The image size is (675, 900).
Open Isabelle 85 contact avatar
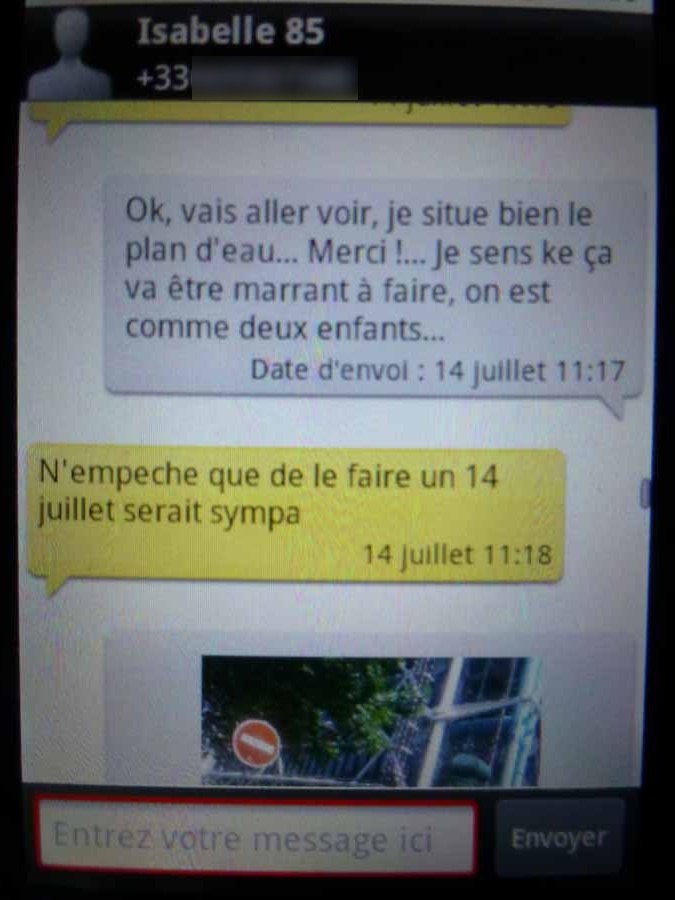tap(69, 55)
